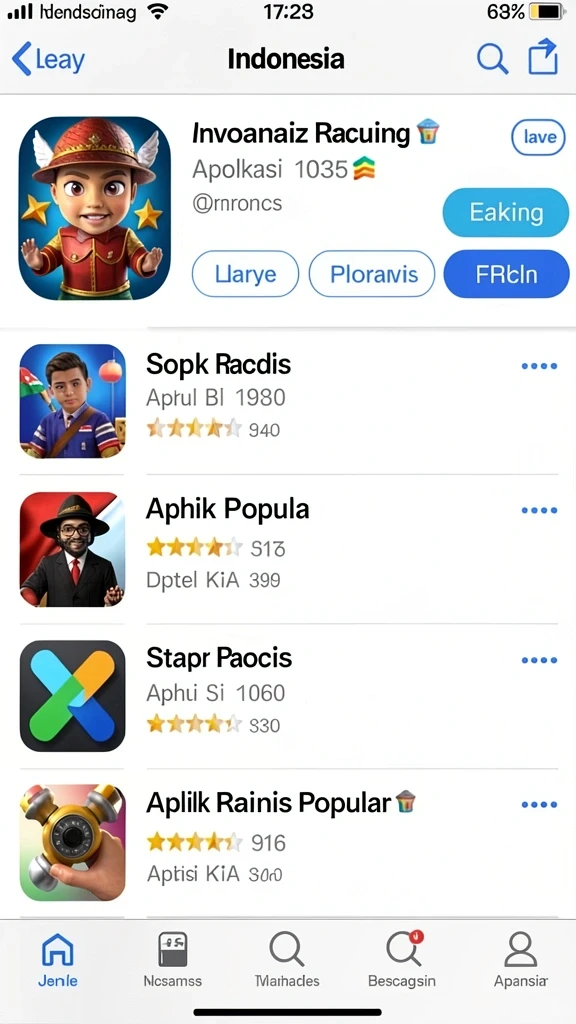Select the Ploravis chip

[372, 274]
